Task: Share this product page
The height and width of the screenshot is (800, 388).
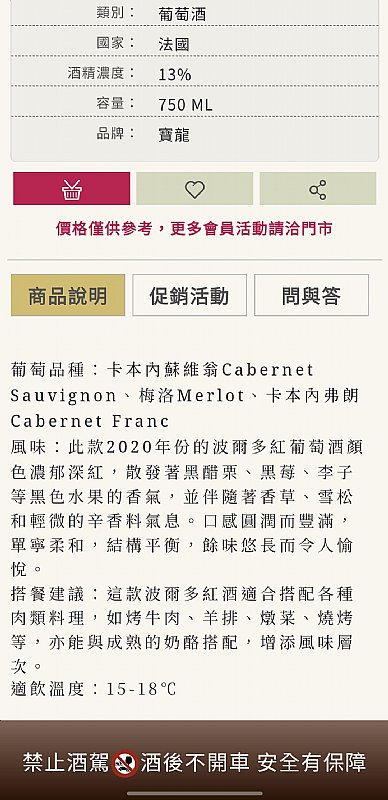Action: [x=318, y=189]
